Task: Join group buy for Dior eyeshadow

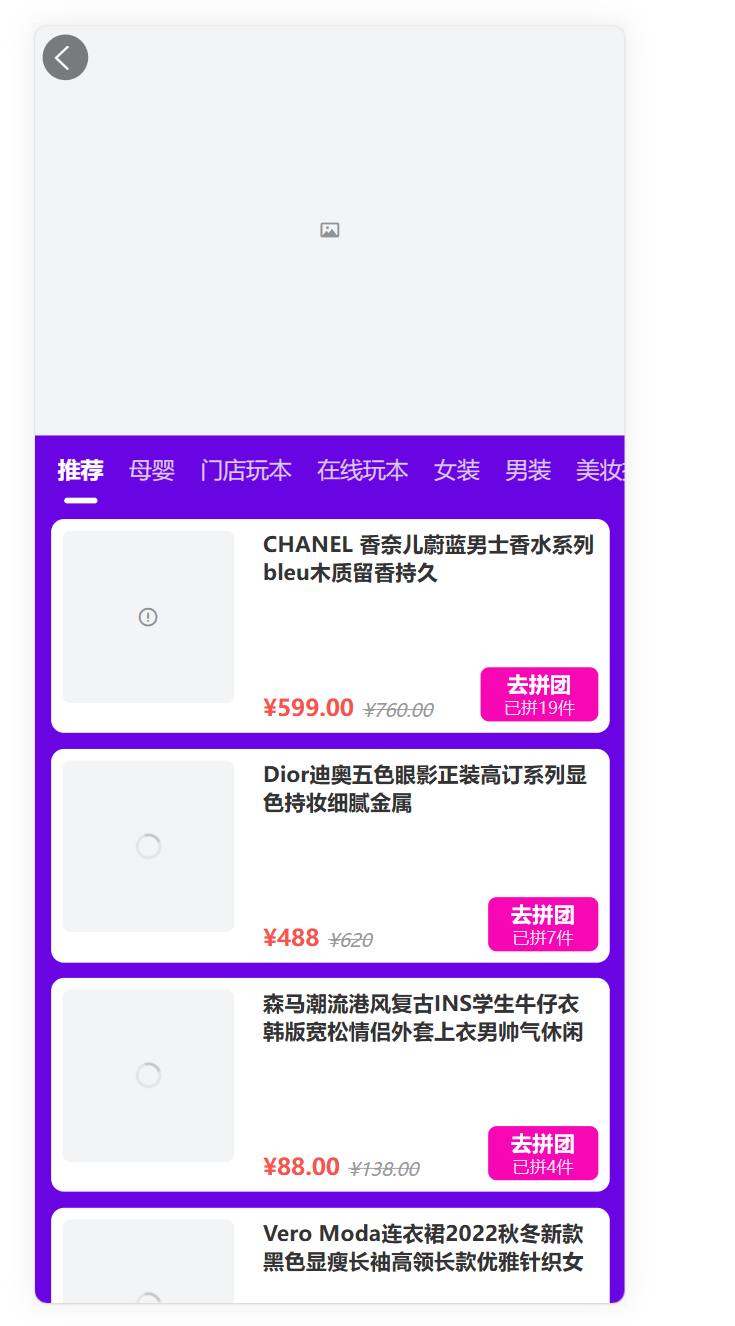Action: point(543,924)
